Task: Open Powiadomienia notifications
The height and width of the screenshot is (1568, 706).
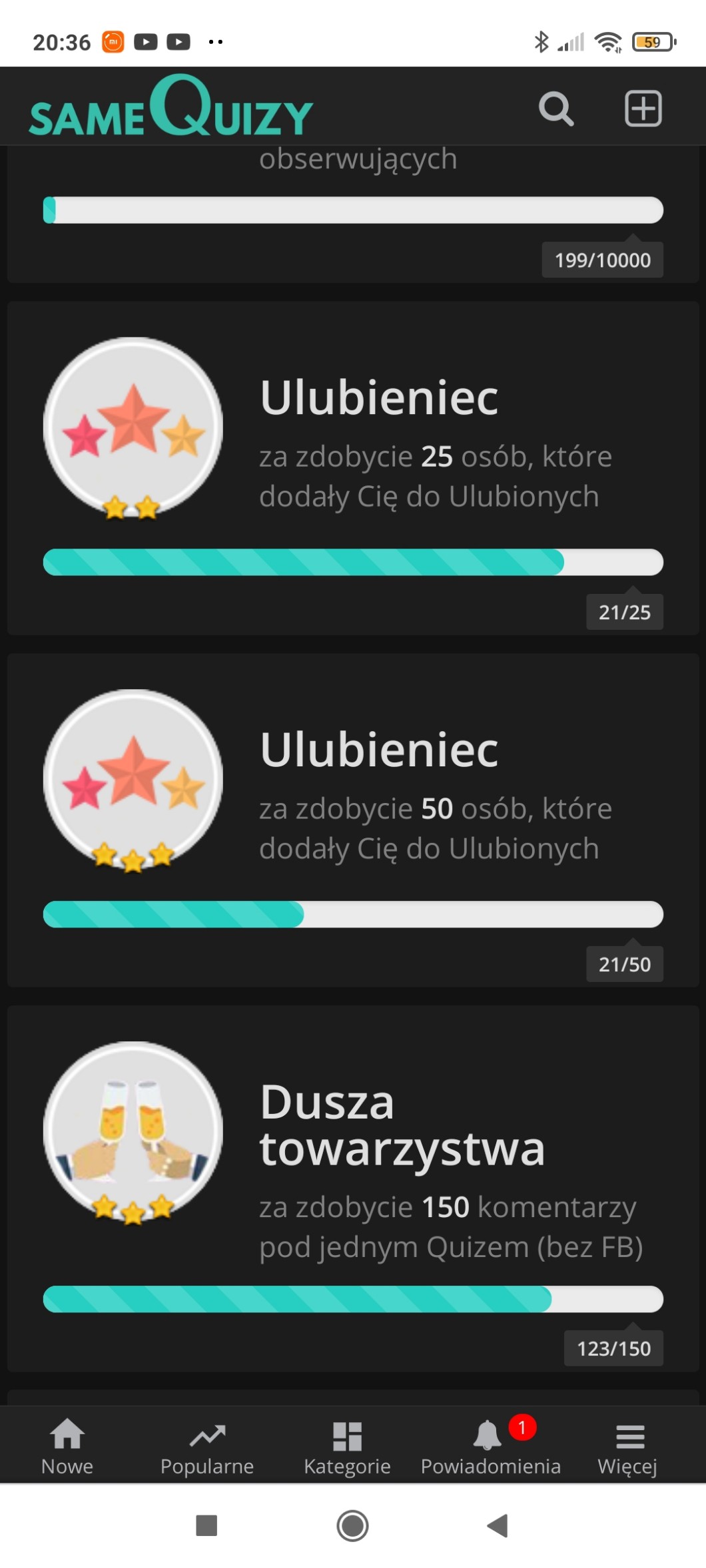Action: [x=491, y=1446]
